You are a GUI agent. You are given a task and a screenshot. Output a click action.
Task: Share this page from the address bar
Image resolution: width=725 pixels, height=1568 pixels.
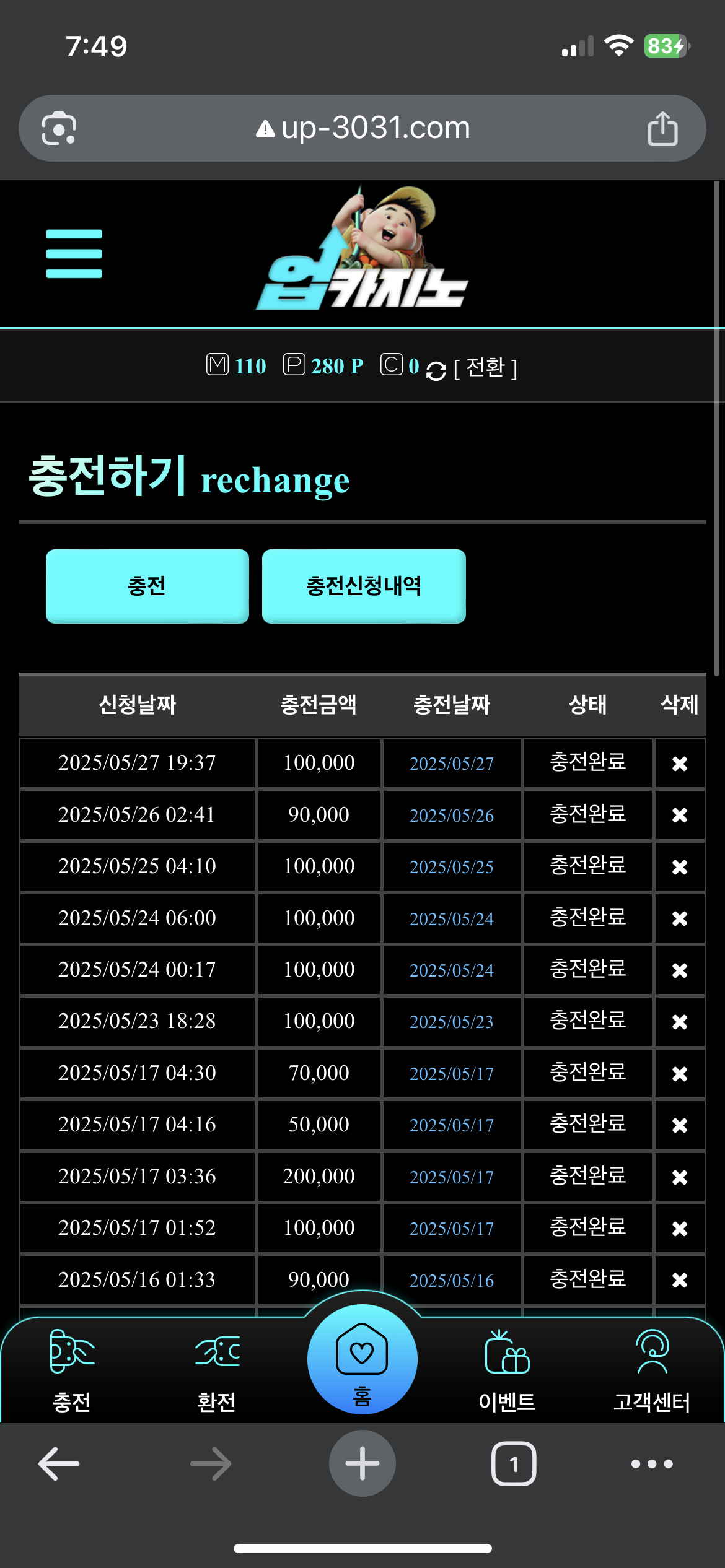662,129
